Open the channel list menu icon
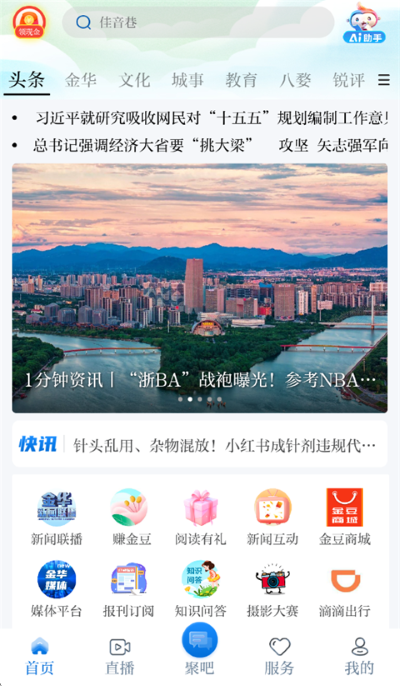The image size is (400, 686). (x=384, y=80)
